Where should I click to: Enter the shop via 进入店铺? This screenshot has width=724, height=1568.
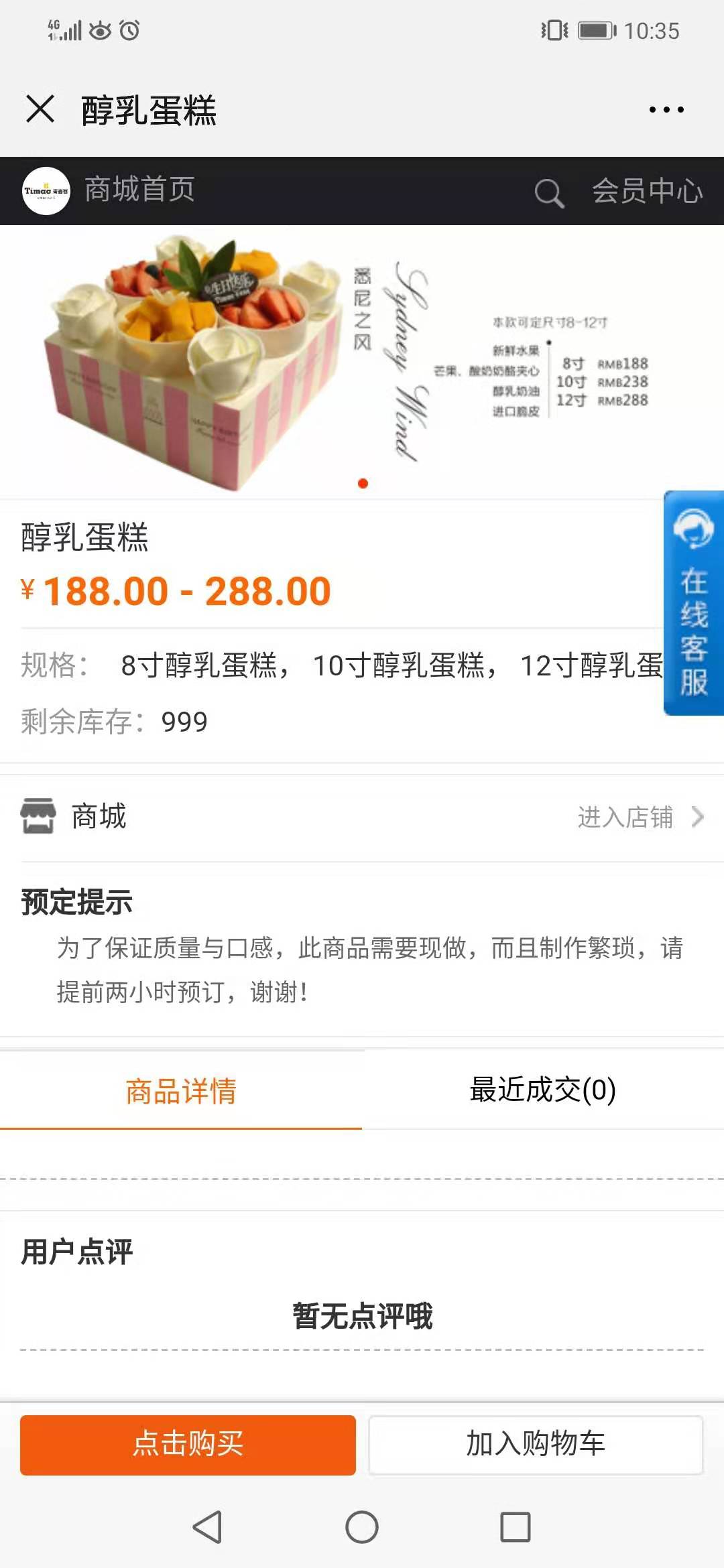coord(640,818)
